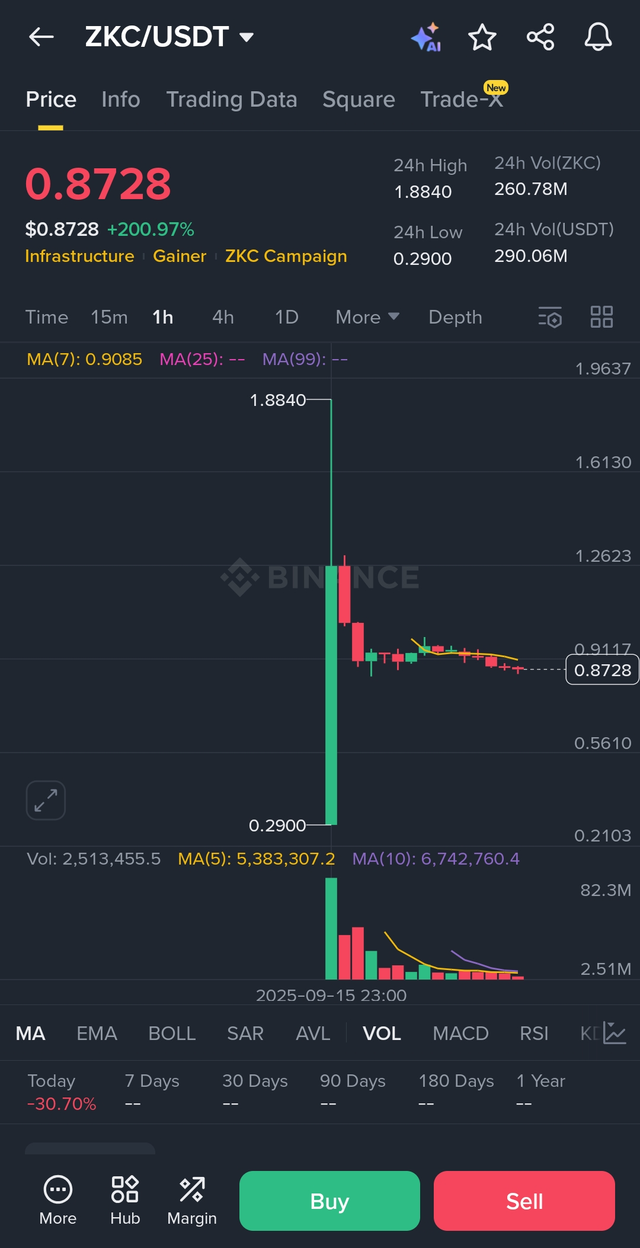Switch to the Trading Data tab

pos(231,99)
